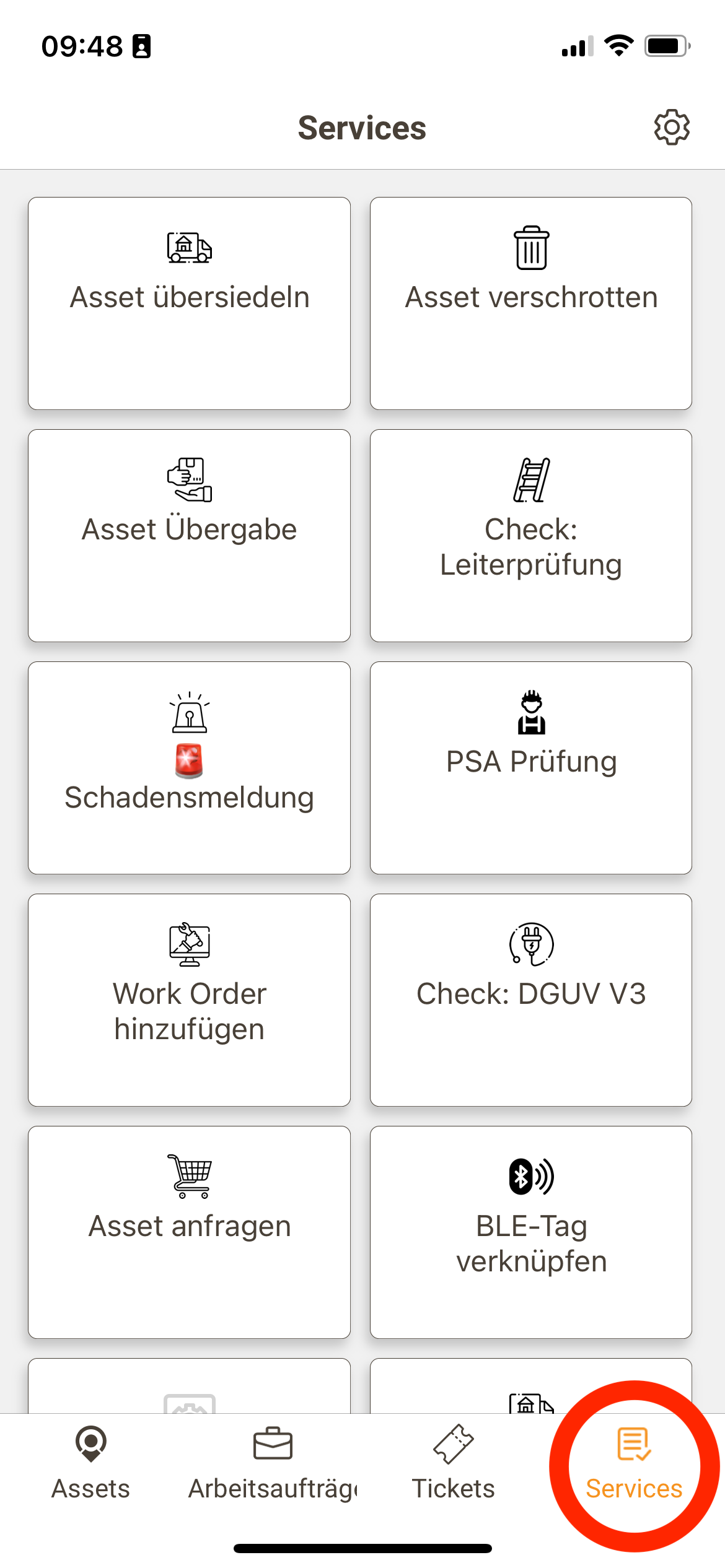725x1568 pixels.
Task: Switch to the Tickets tab
Action: [454, 1463]
